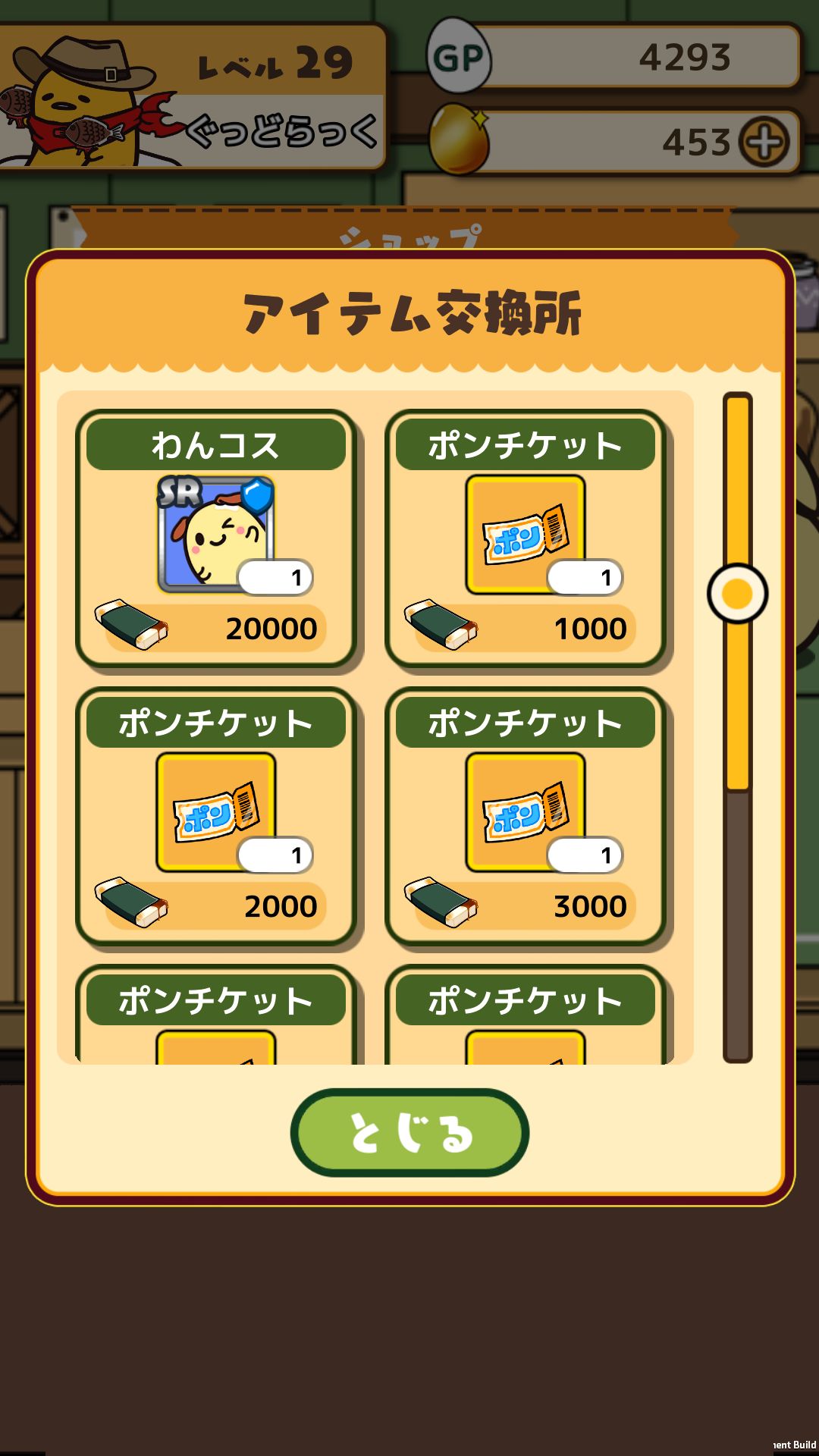Open the ポンチケット offer for 3000
The image size is (819, 1456).
coord(526,817)
